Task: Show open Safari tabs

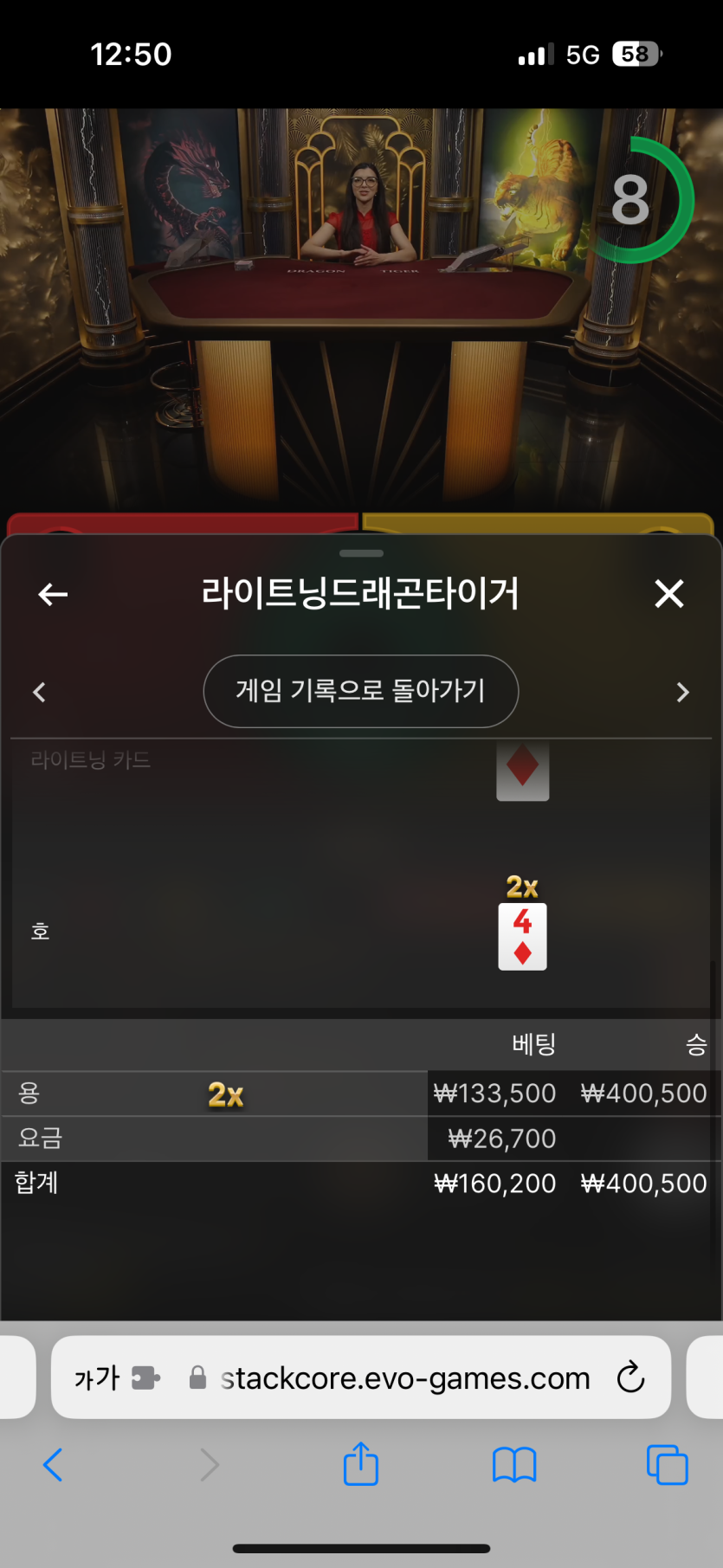Action: 667,1465
